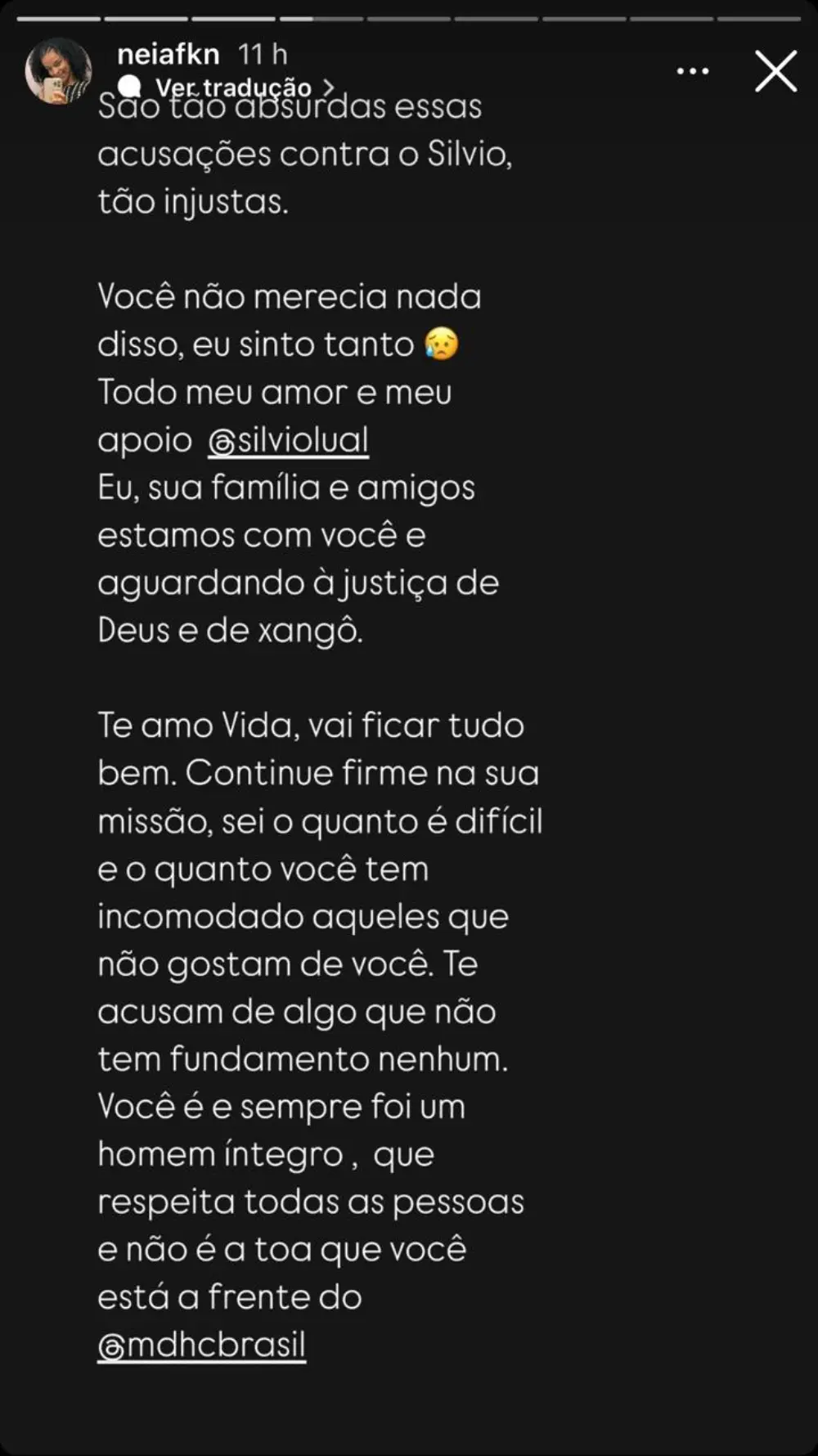Open the @mdhcbrasil mention
818x1456 pixels.
(202, 1346)
